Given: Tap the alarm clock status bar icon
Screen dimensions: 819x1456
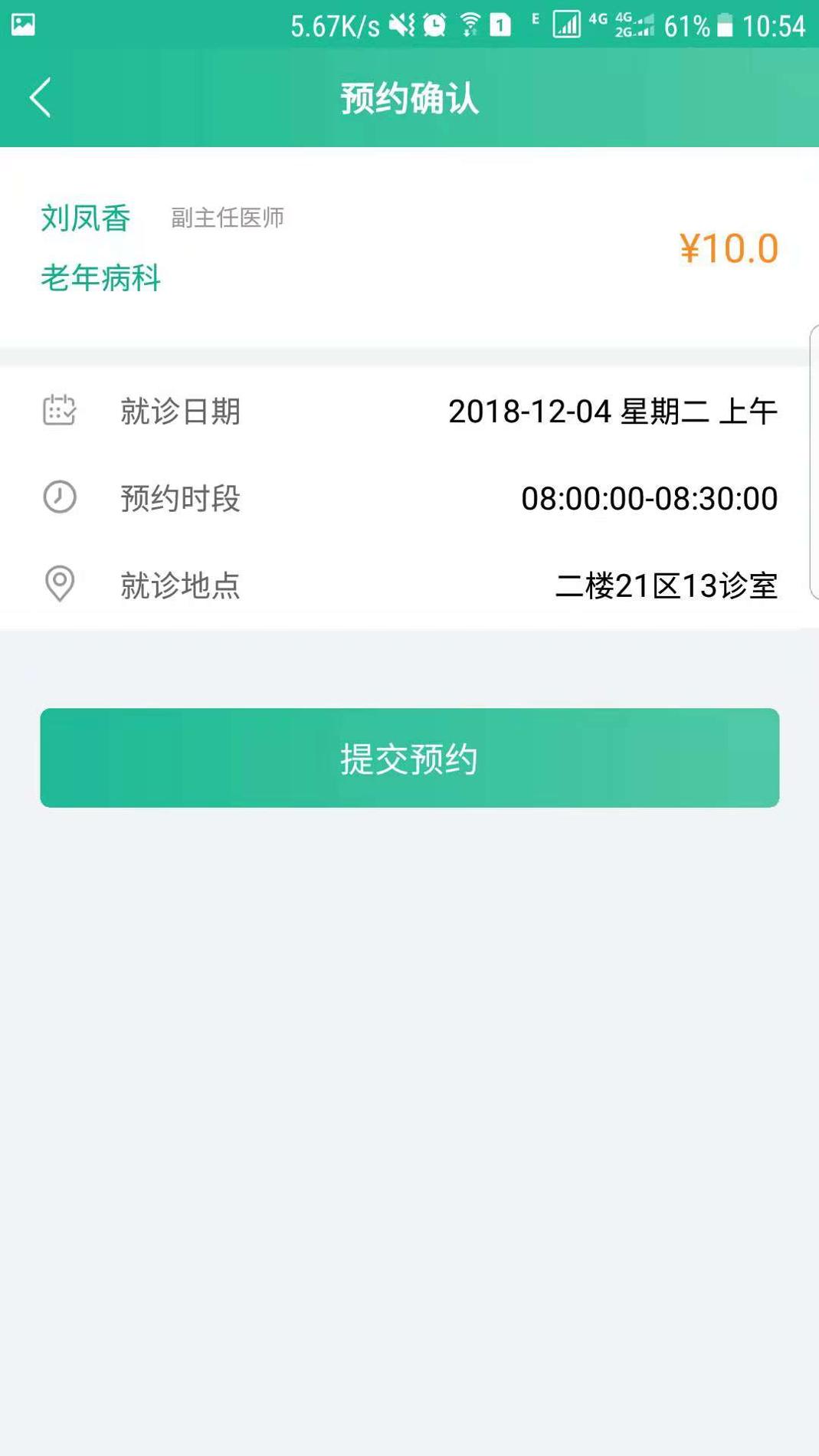Looking at the screenshot, I should 434,23.
